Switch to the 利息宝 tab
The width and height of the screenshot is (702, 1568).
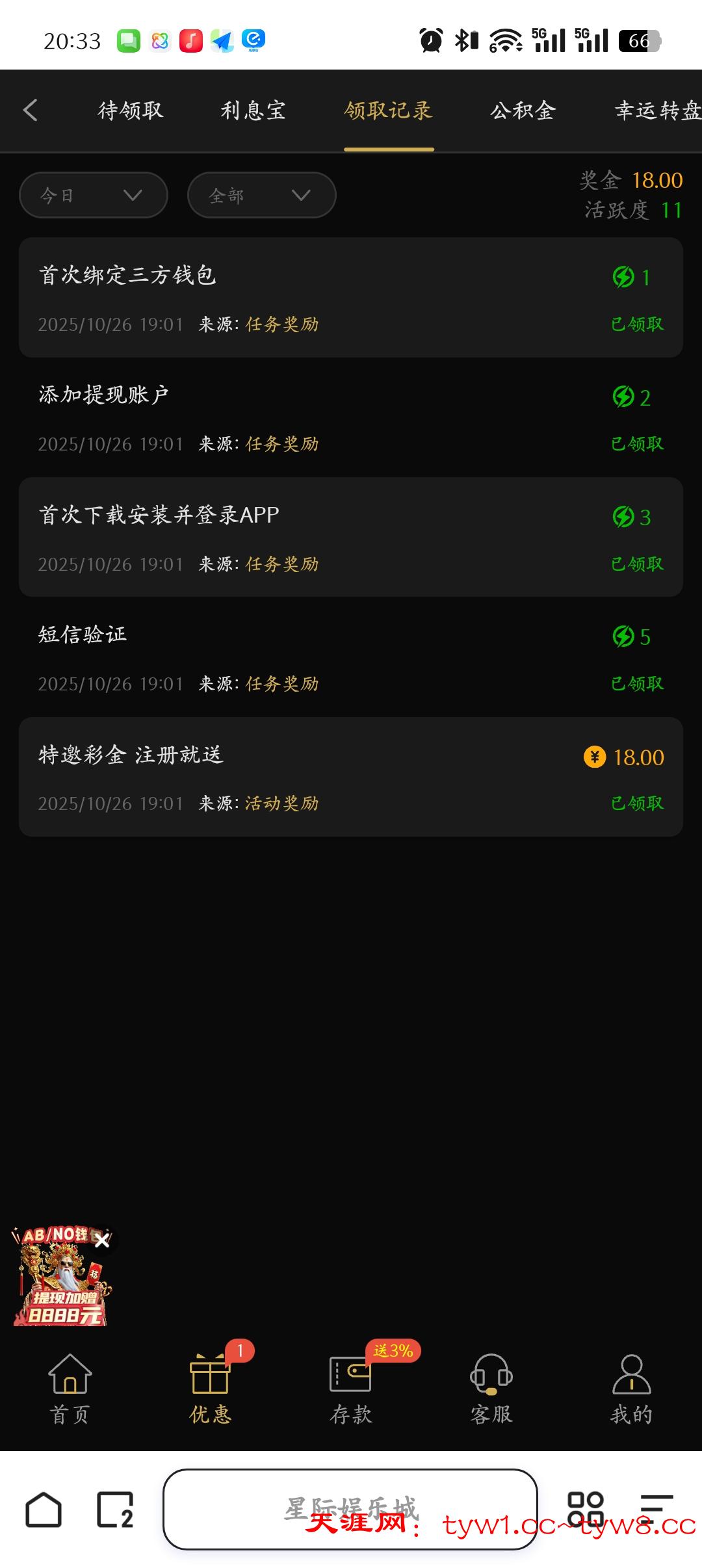coord(253,111)
